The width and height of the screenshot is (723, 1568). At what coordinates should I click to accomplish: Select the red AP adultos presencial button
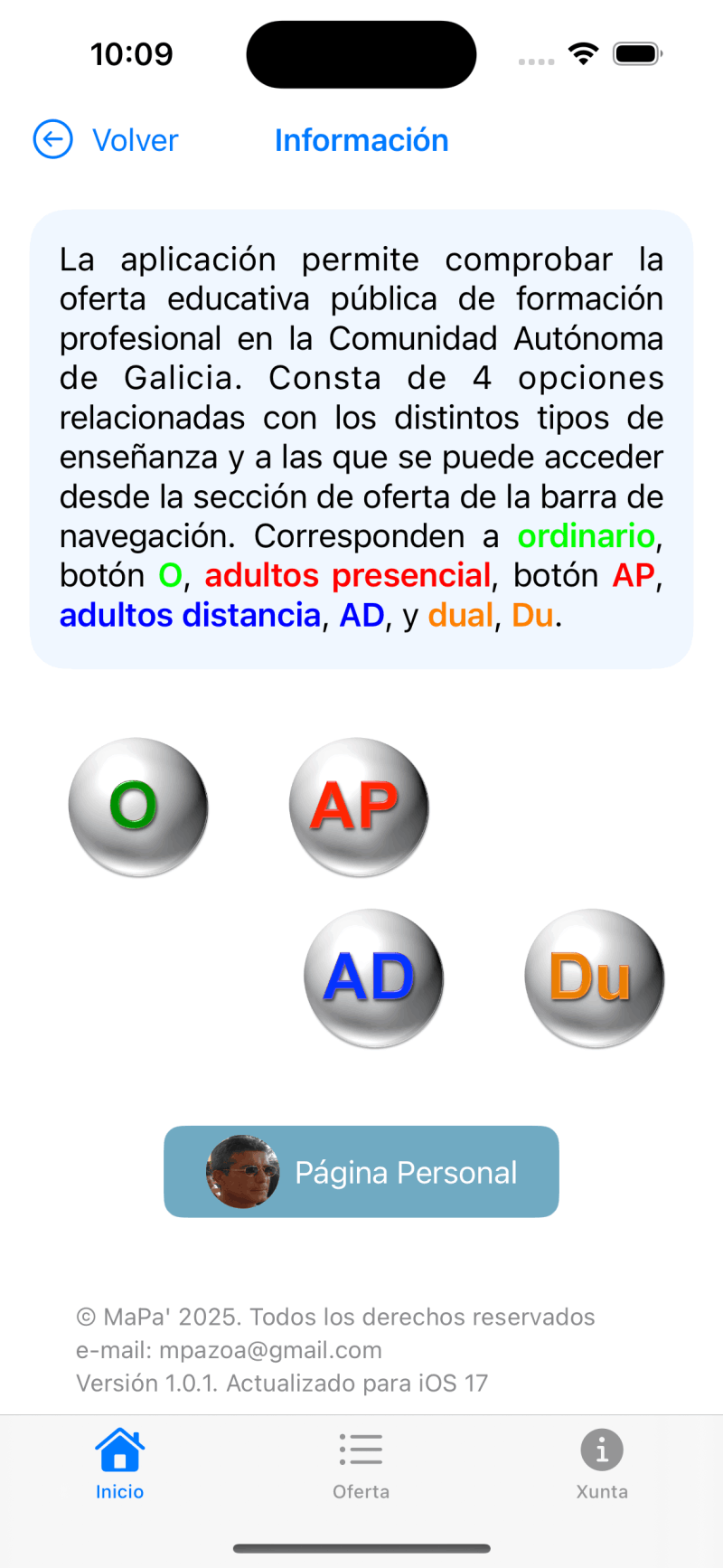coord(359,807)
